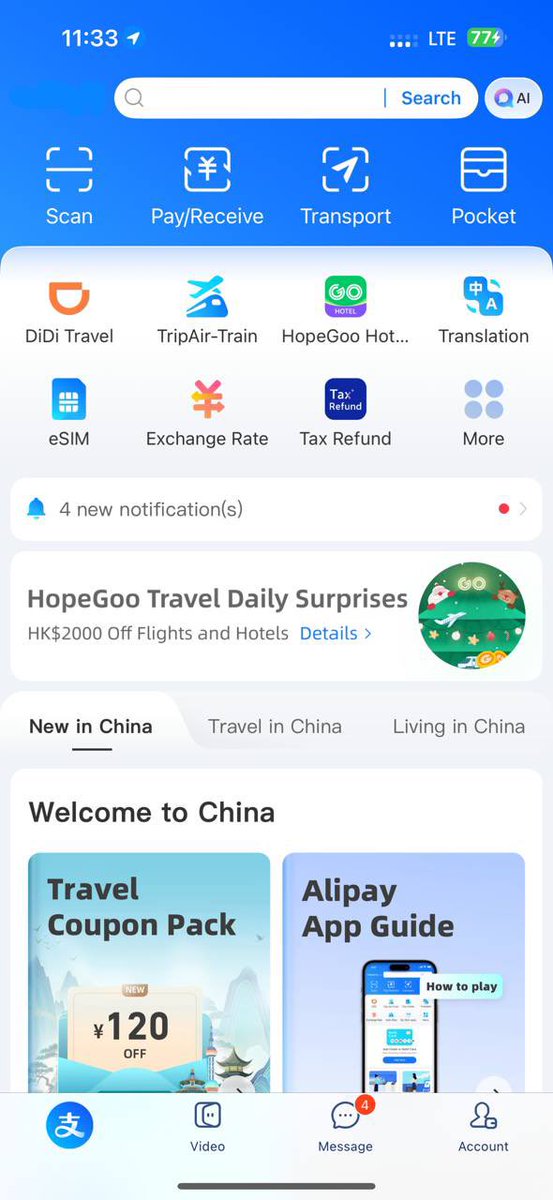The image size is (553, 1200).
Task: Tap the blue Search button
Action: click(x=431, y=98)
